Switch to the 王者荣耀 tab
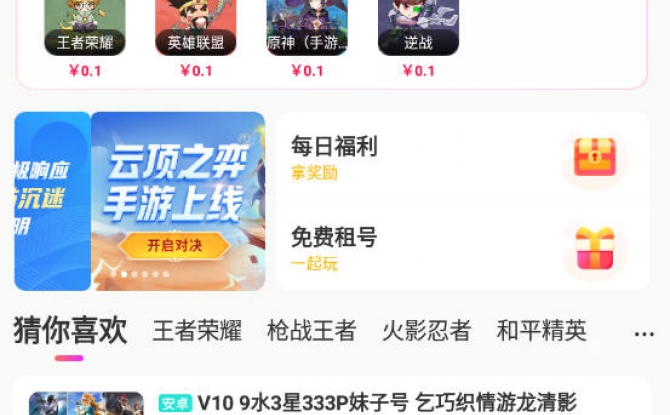This screenshot has height=415, width=670. (197, 331)
